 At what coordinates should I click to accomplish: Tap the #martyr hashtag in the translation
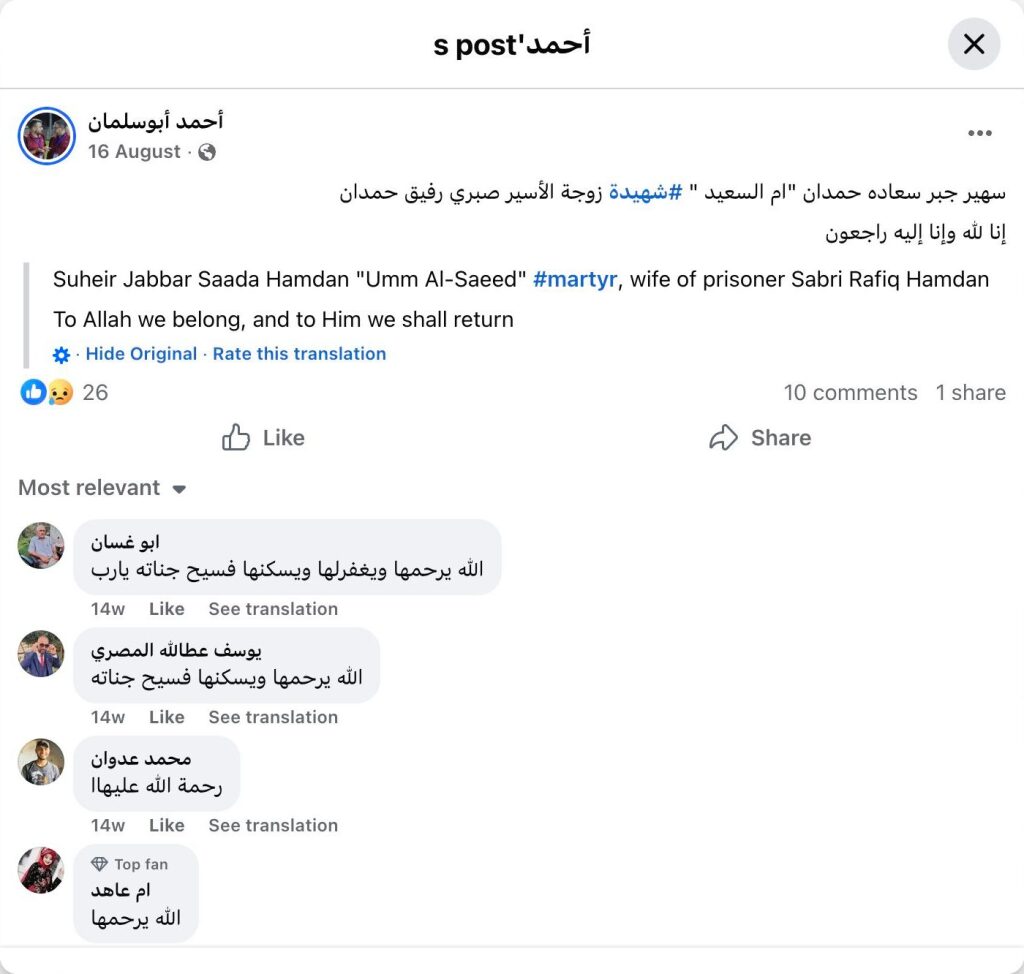574,280
